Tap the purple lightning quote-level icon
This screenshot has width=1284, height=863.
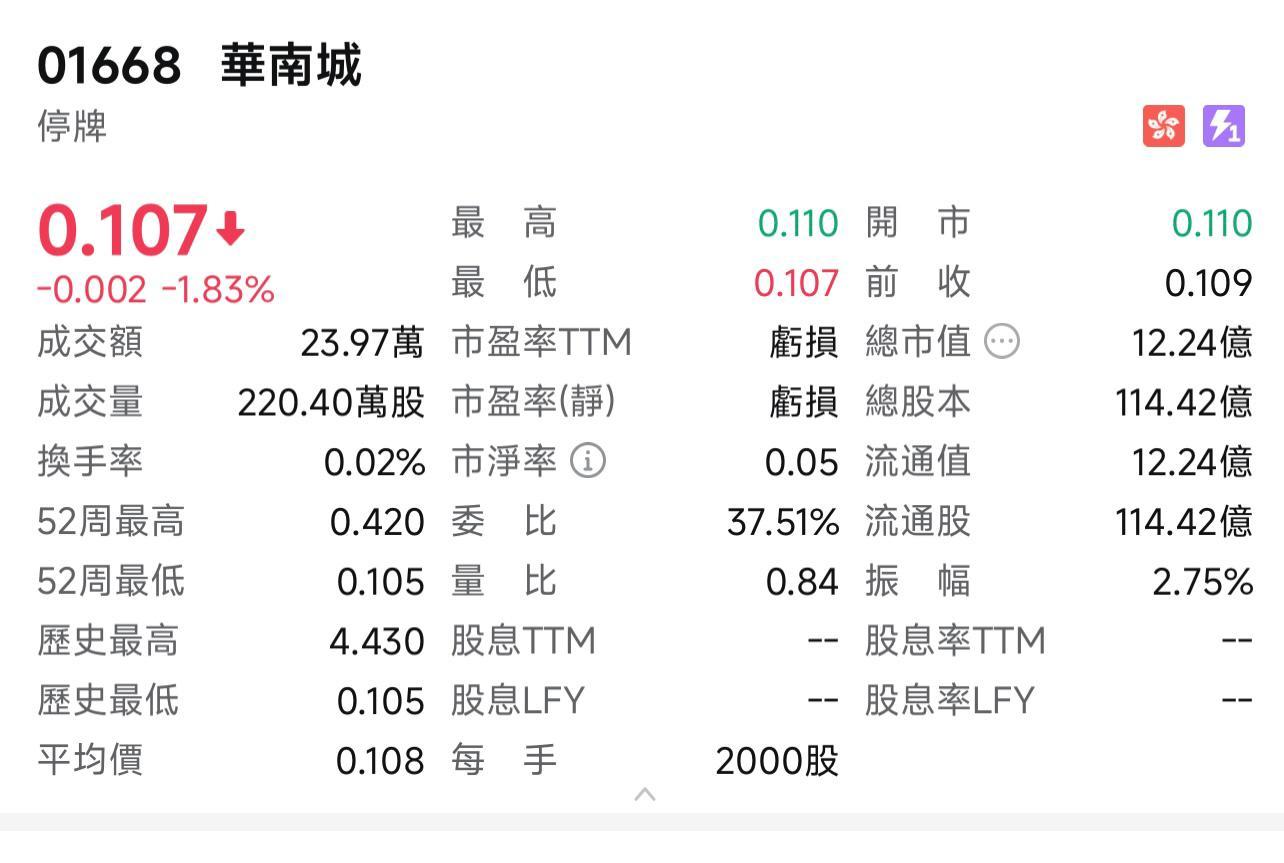pos(1223,126)
